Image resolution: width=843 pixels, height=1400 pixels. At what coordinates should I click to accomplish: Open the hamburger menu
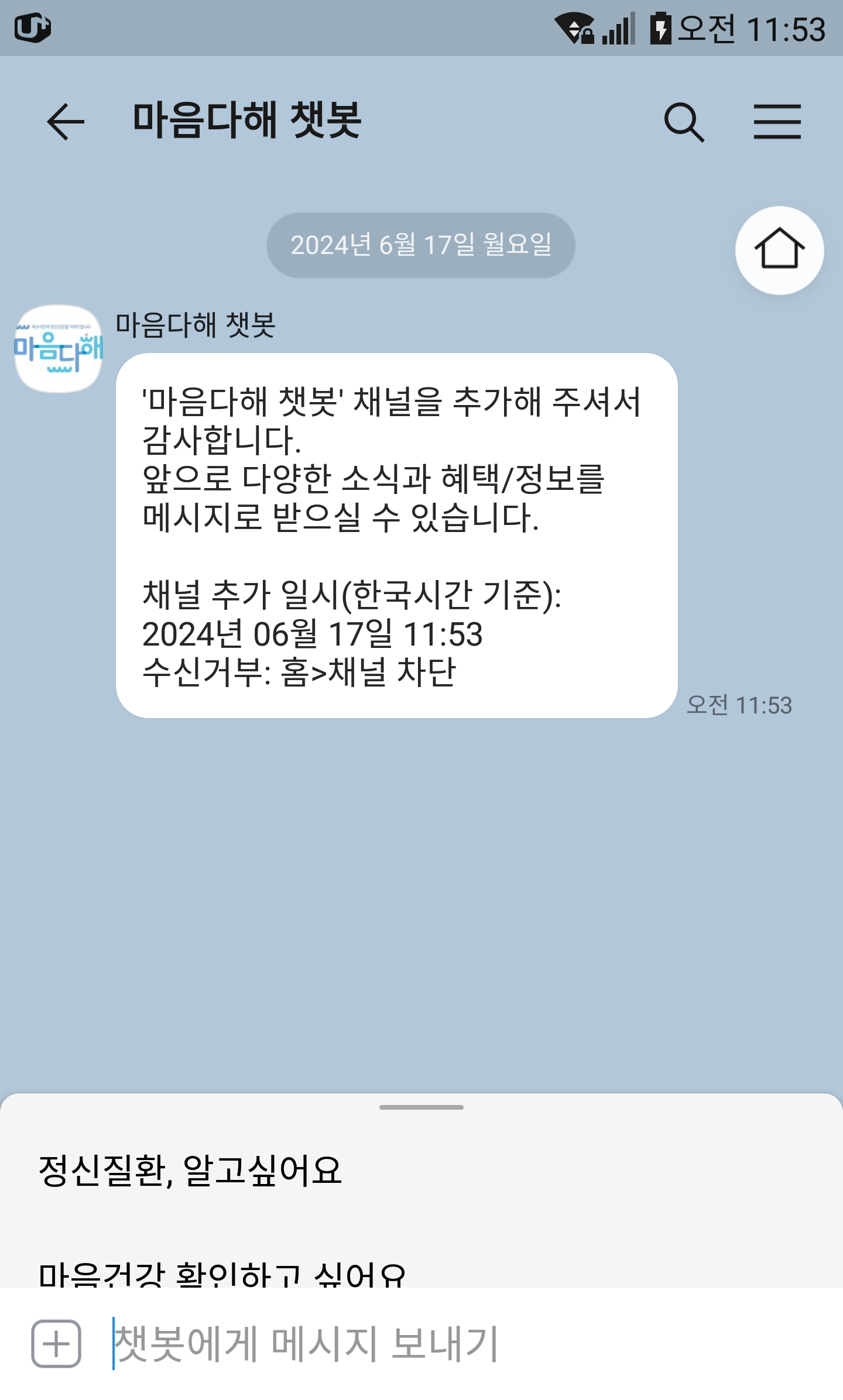click(x=777, y=122)
